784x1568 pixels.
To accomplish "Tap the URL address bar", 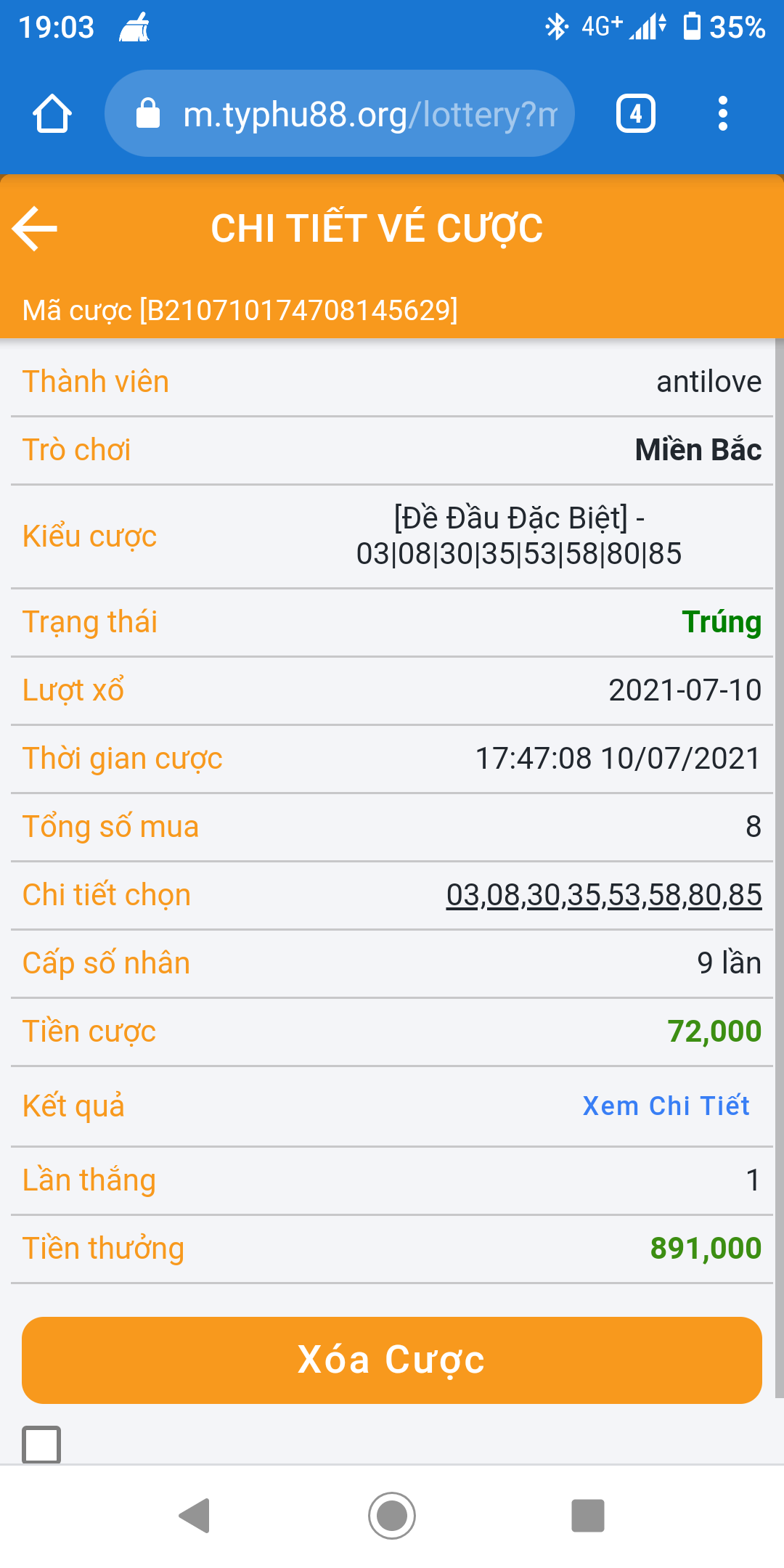I will [340, 113].
